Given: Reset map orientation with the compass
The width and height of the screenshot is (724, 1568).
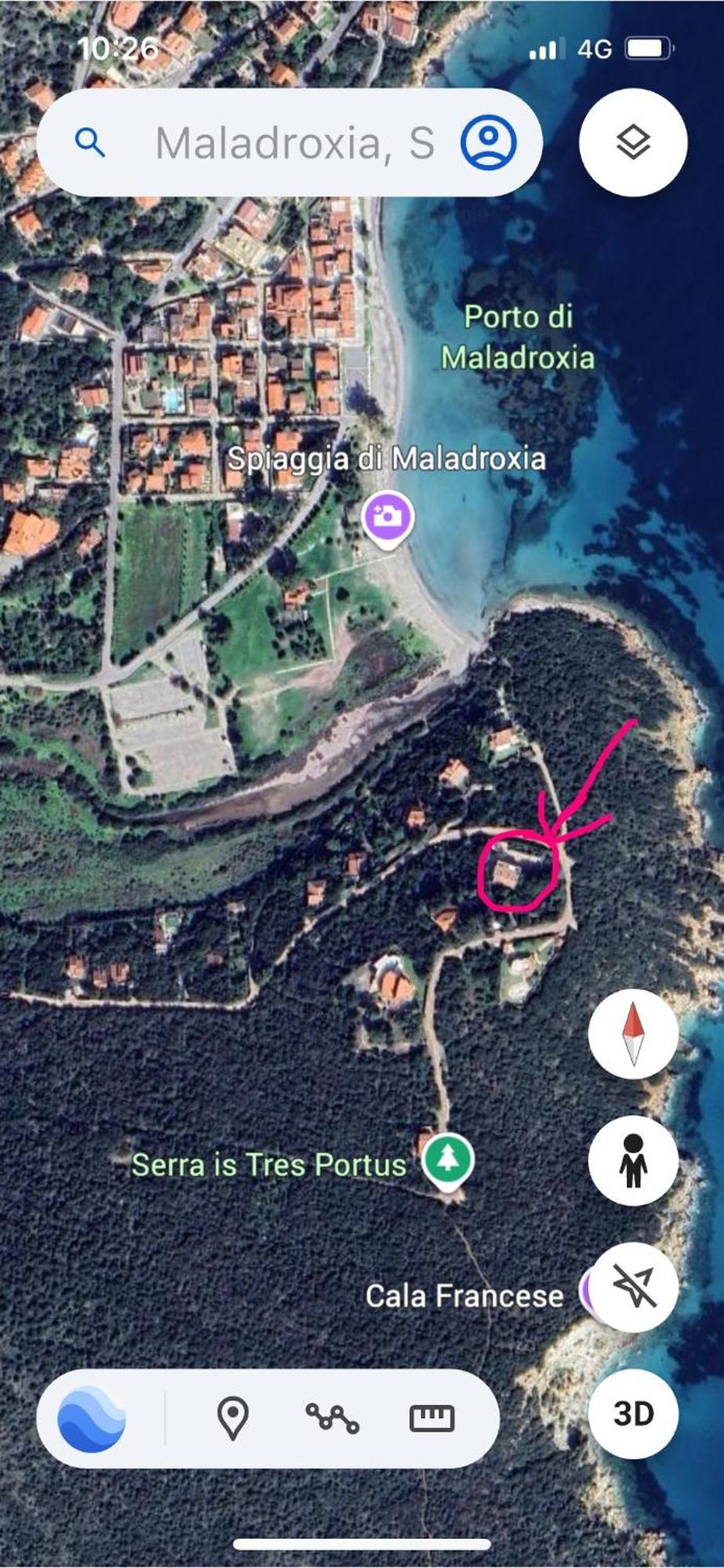Looking at the screenshot, I should tap(633, 1033).
